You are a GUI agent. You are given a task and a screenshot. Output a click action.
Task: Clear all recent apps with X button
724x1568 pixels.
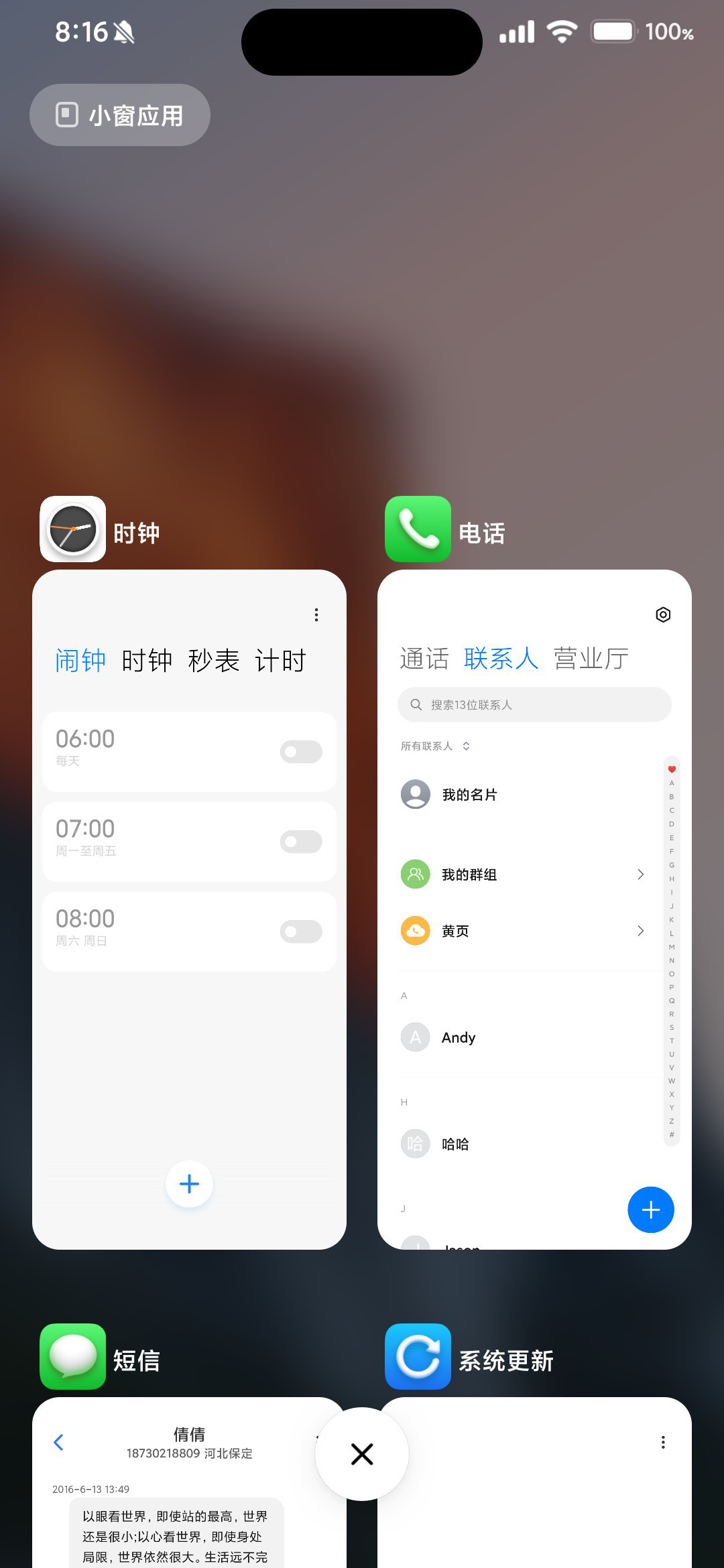362,1454
